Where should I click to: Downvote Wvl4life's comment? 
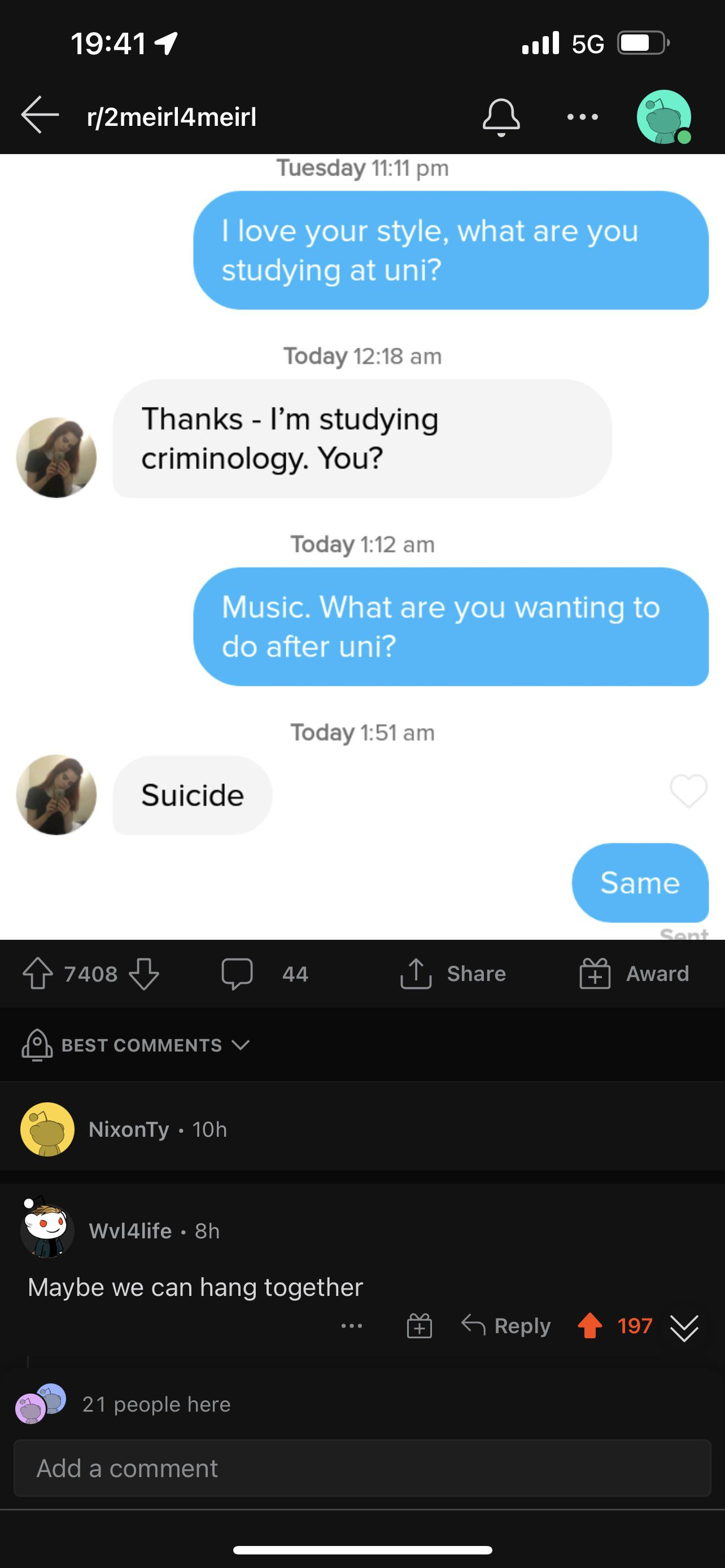[x=684, y=1328]
